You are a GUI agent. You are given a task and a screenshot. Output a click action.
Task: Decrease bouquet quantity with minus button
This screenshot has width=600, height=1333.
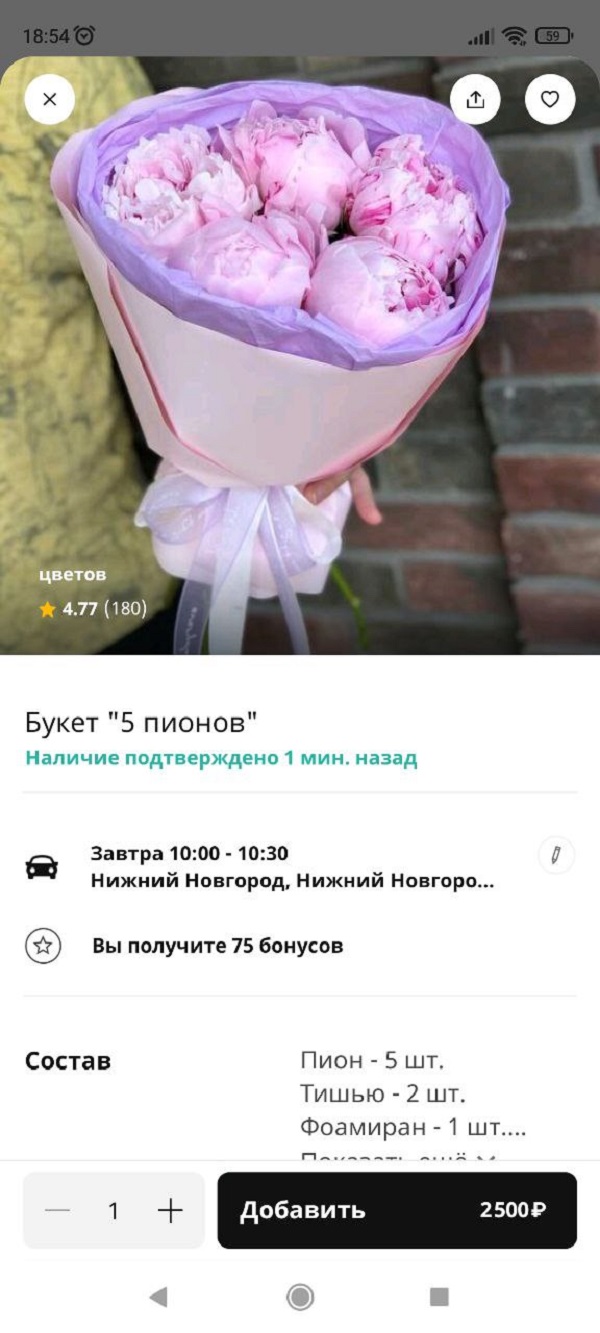click(58, 1211)
